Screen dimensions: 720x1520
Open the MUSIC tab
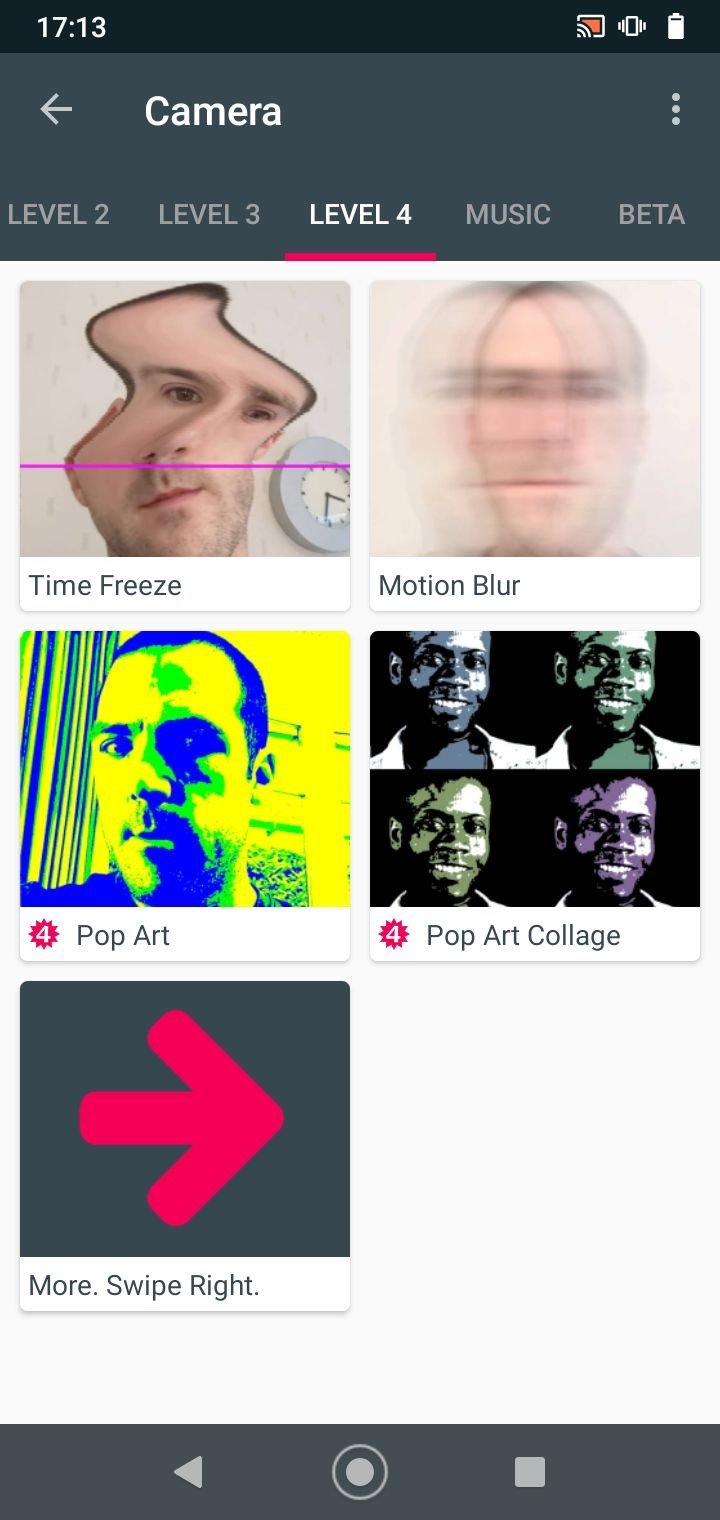(x=508, y=214)
